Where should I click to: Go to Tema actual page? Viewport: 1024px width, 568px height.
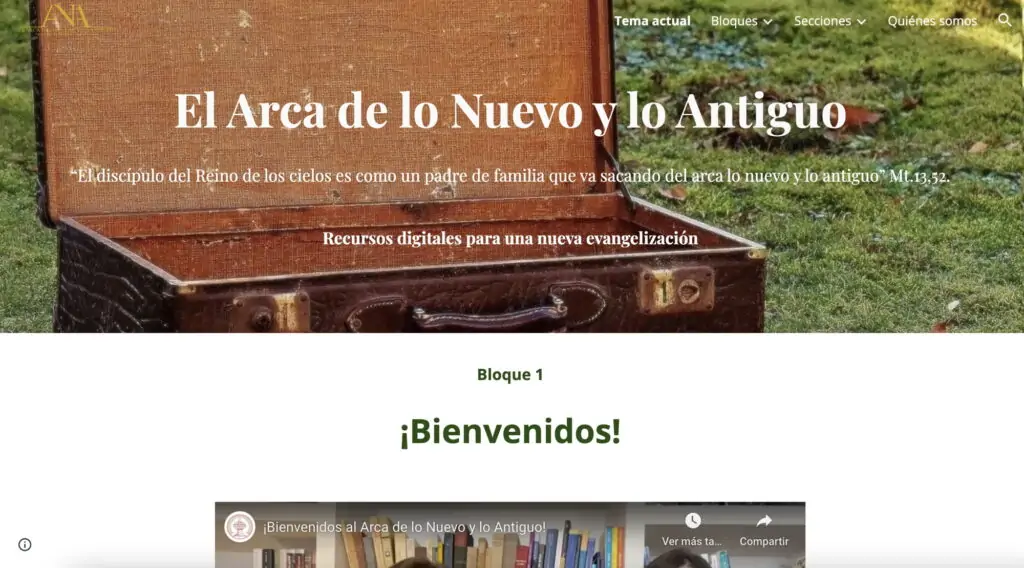[652, 21]
